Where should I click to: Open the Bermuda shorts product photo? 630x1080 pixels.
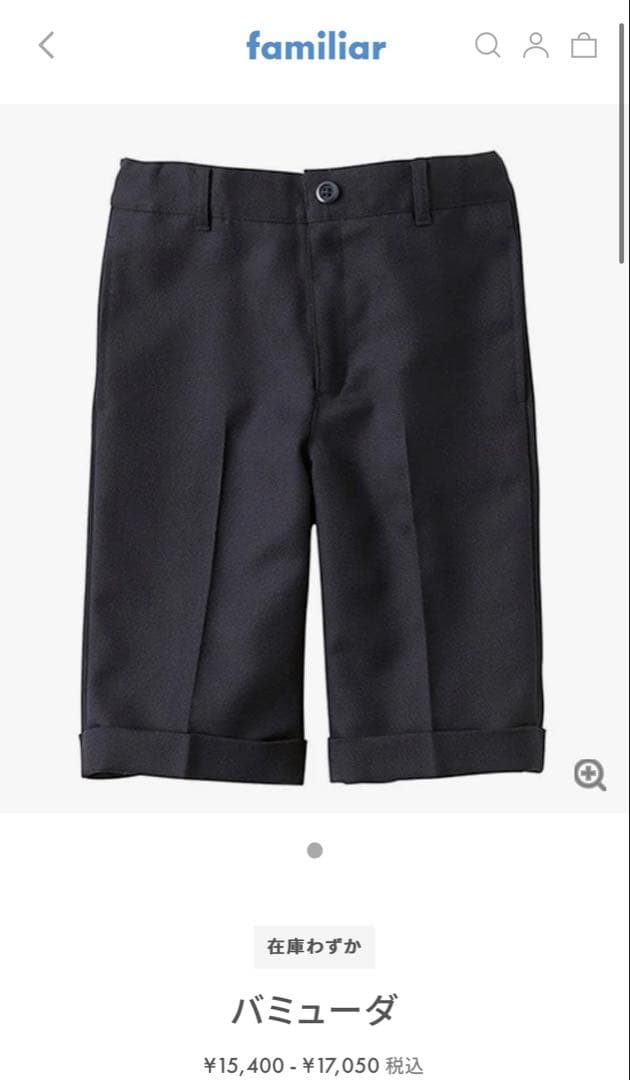(314, 460)
